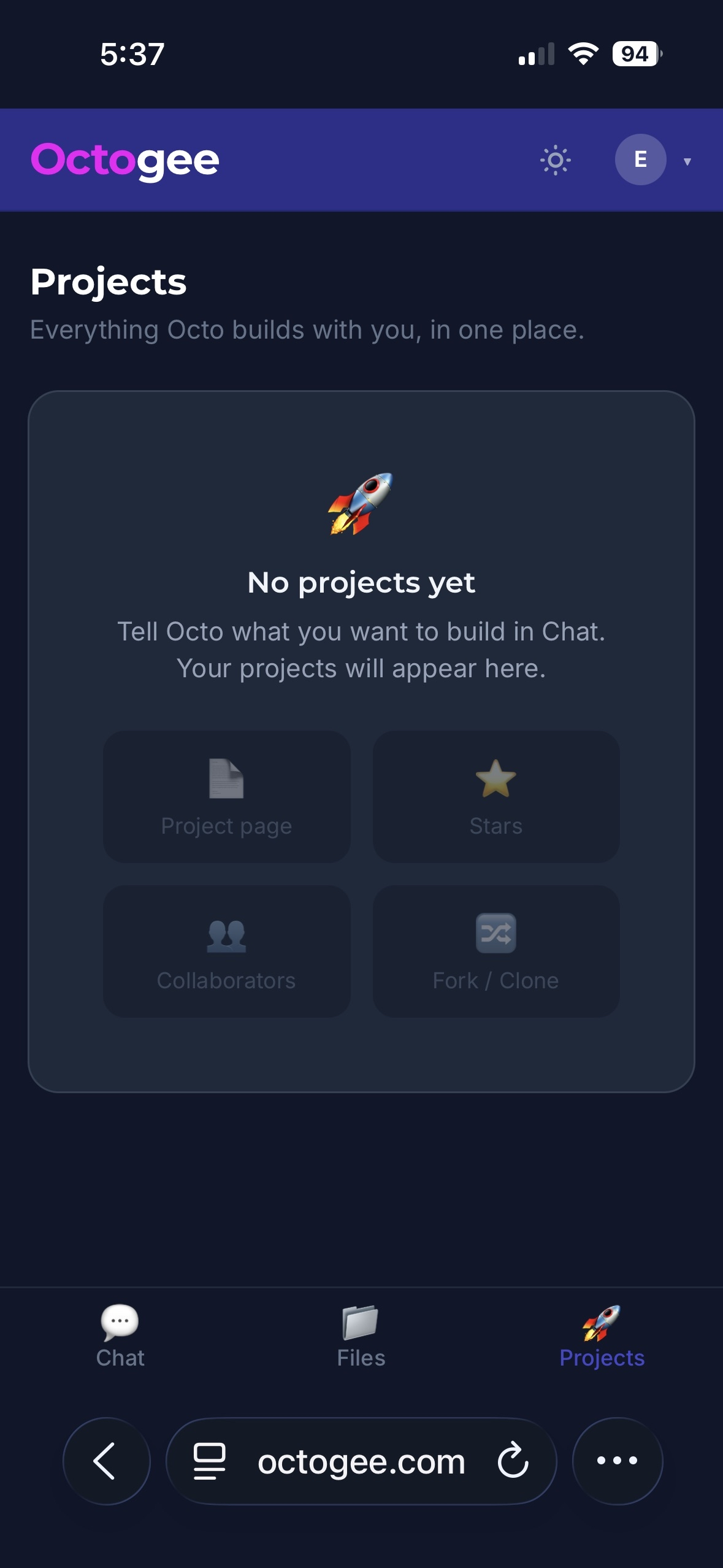723x1568 pixels.
Task: Tap the octogee.com address field
Action: pos(361,1461)
